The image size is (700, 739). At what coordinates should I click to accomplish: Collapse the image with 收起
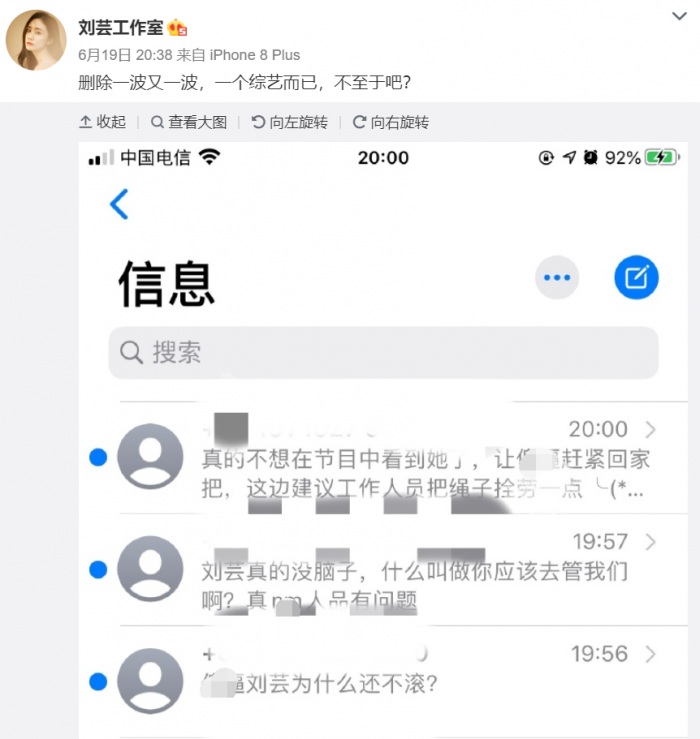(x=103, y=122)
